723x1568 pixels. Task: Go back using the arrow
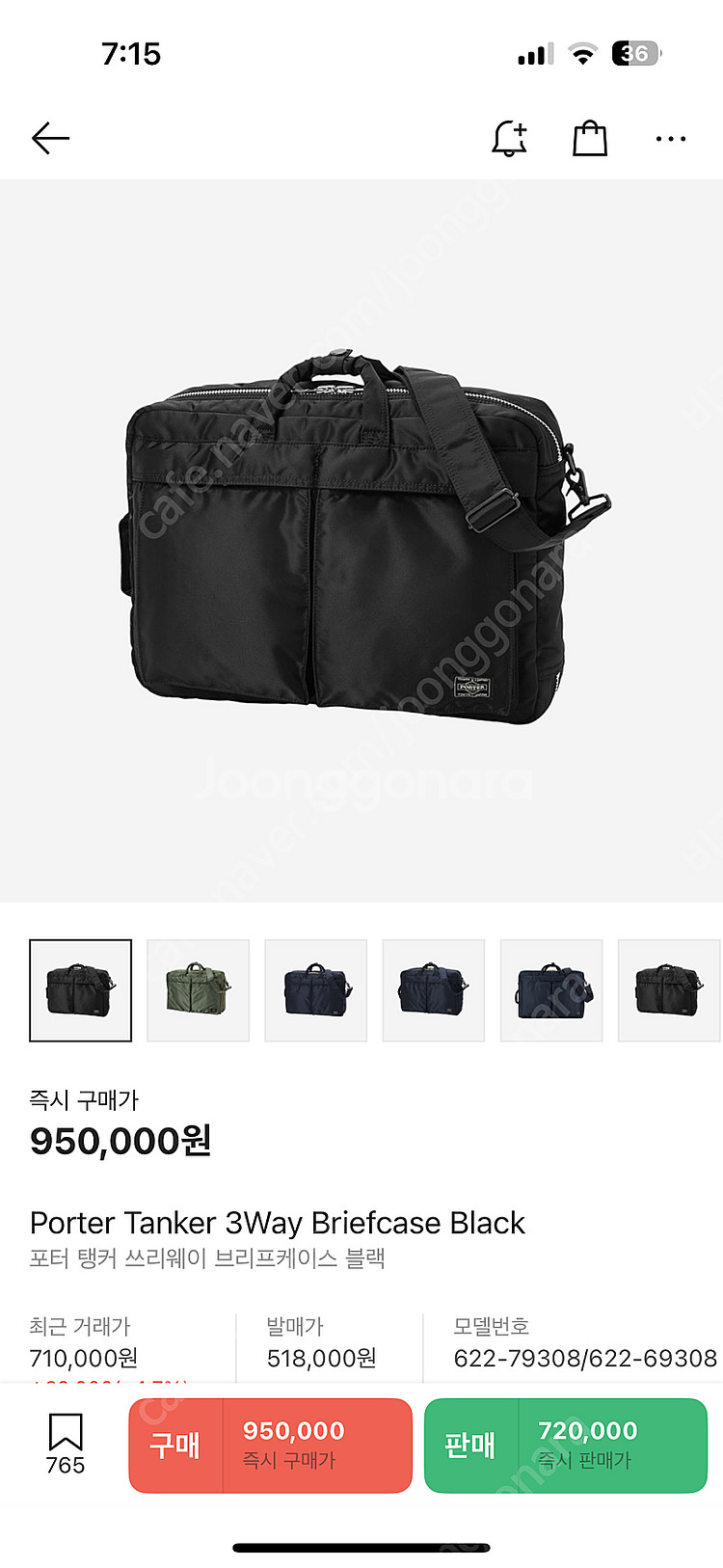pos(50,139)
